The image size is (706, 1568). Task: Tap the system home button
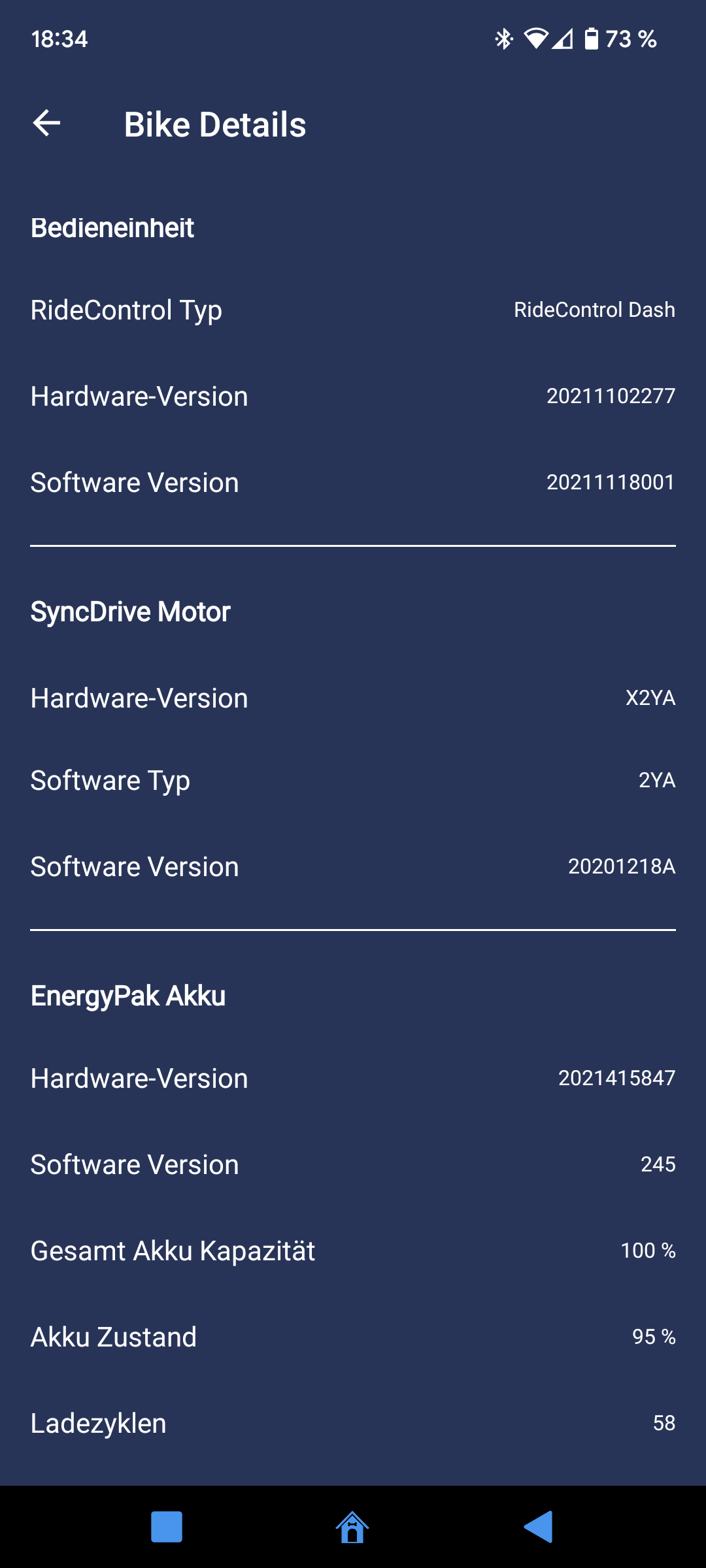[x=352, y=1527]
